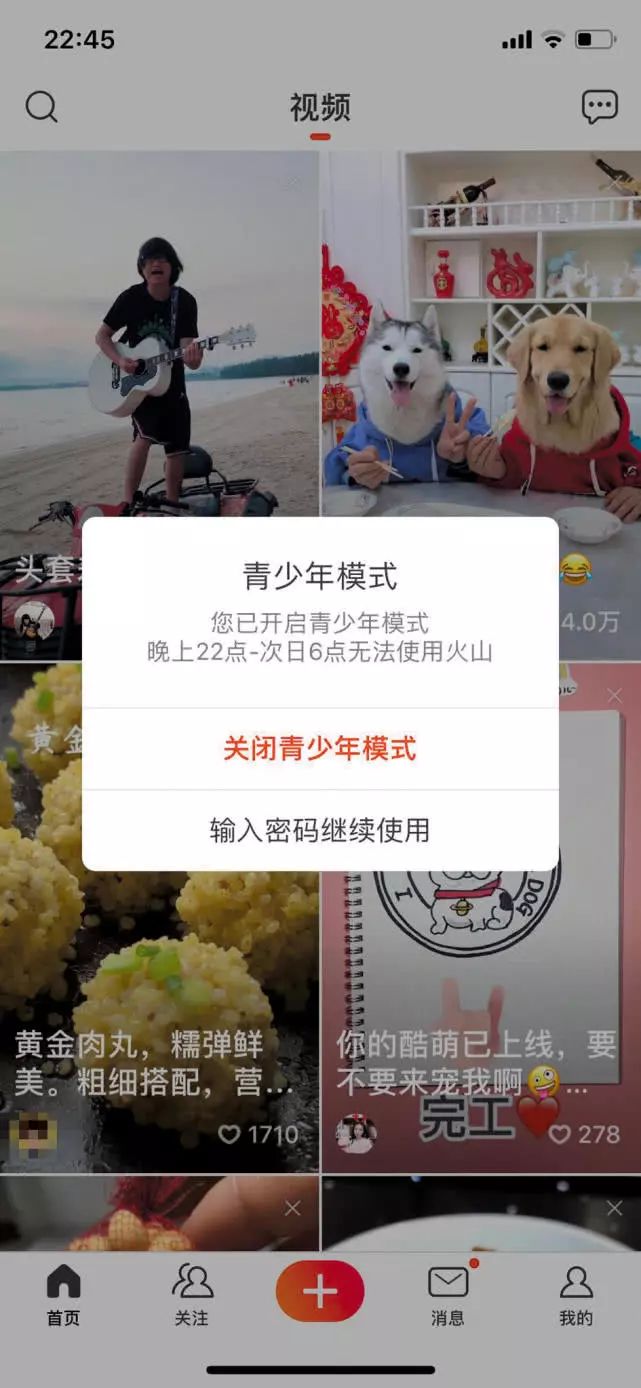Image resolution: width=641 pixels, height=1388 pixels.
Task: Open the 消息 tab
Action: (448, 1294)
